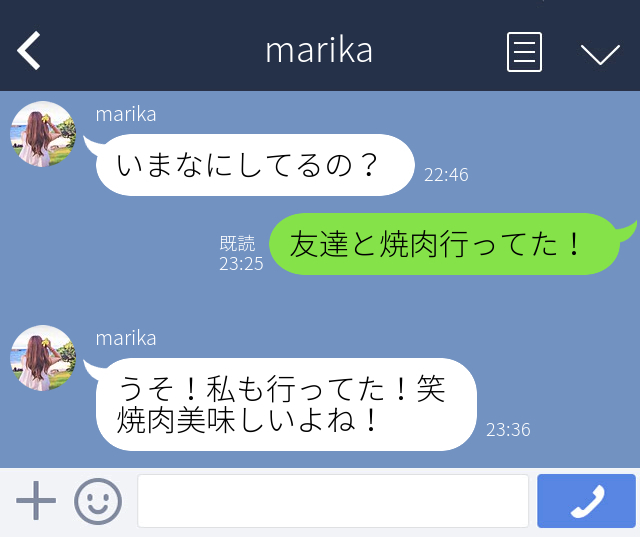Viewport: 640px width, 537px height.
Task: Go back from the marika chat
Action: coord(29,51)
